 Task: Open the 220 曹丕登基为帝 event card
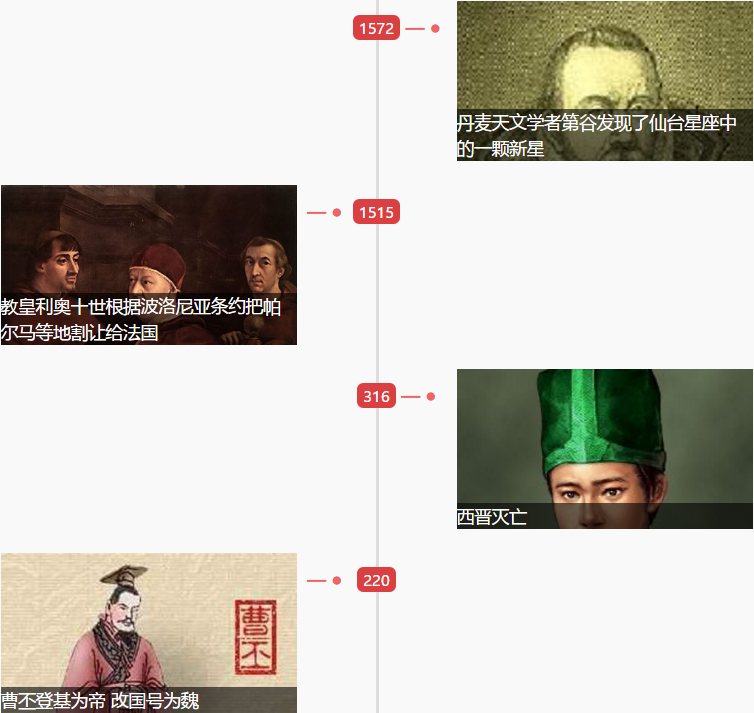[x=148, y=633]
